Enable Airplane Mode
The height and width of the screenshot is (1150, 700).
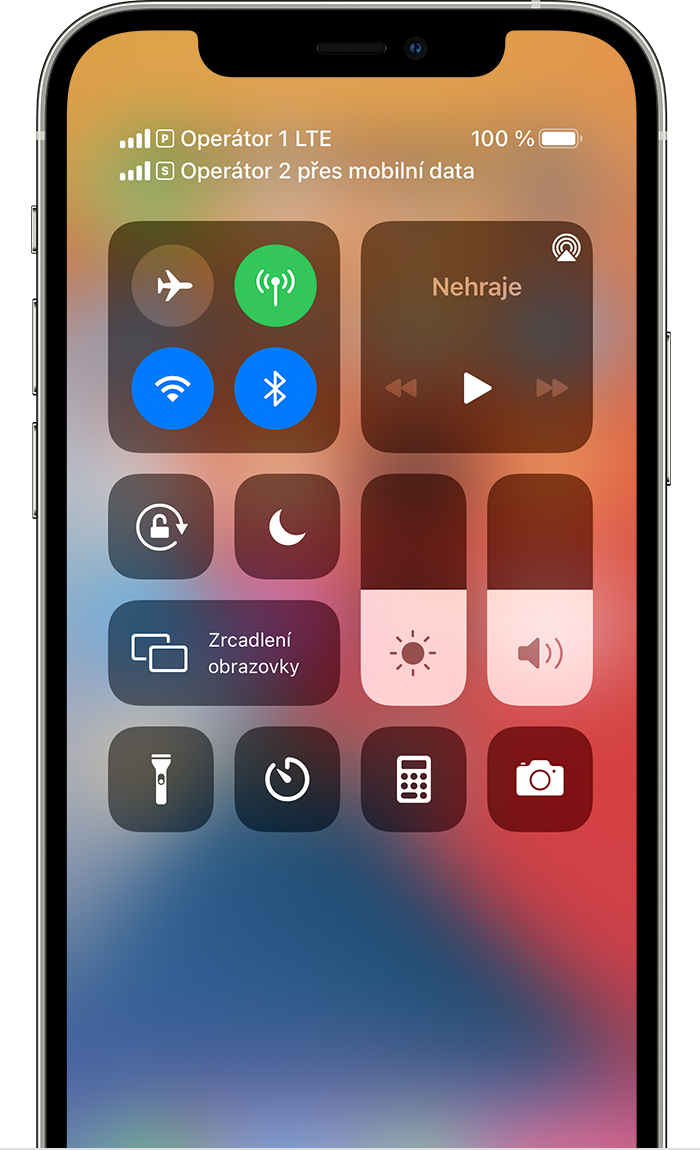tap(173, 286)
